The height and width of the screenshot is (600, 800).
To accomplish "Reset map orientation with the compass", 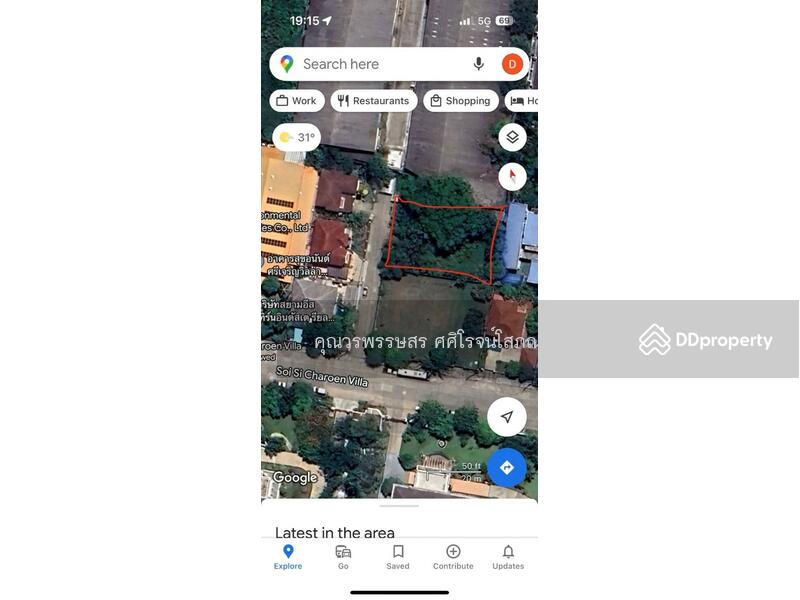I will pos(512,176).
